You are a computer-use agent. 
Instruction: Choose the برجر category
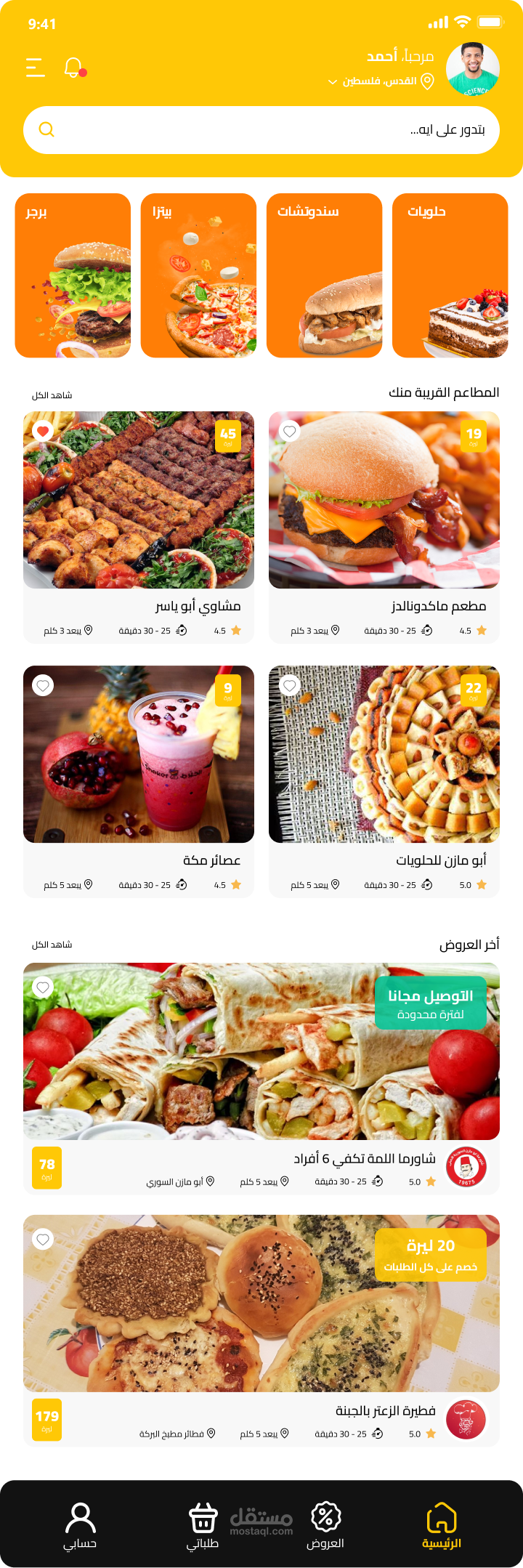73,275
